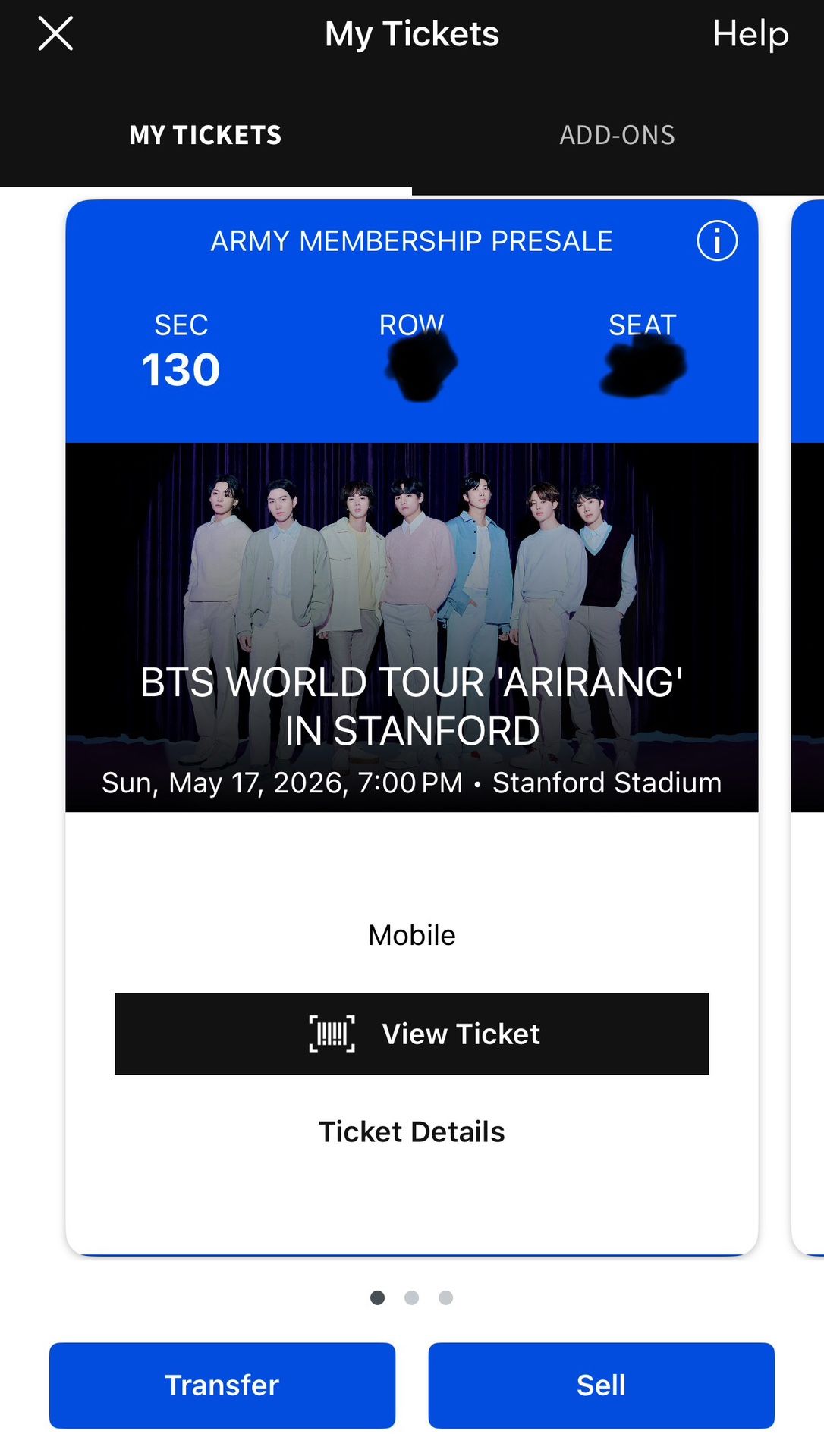Screen dimensions: 824x1456
Task: Tap the event date and venue text
Action: (410, 783)
